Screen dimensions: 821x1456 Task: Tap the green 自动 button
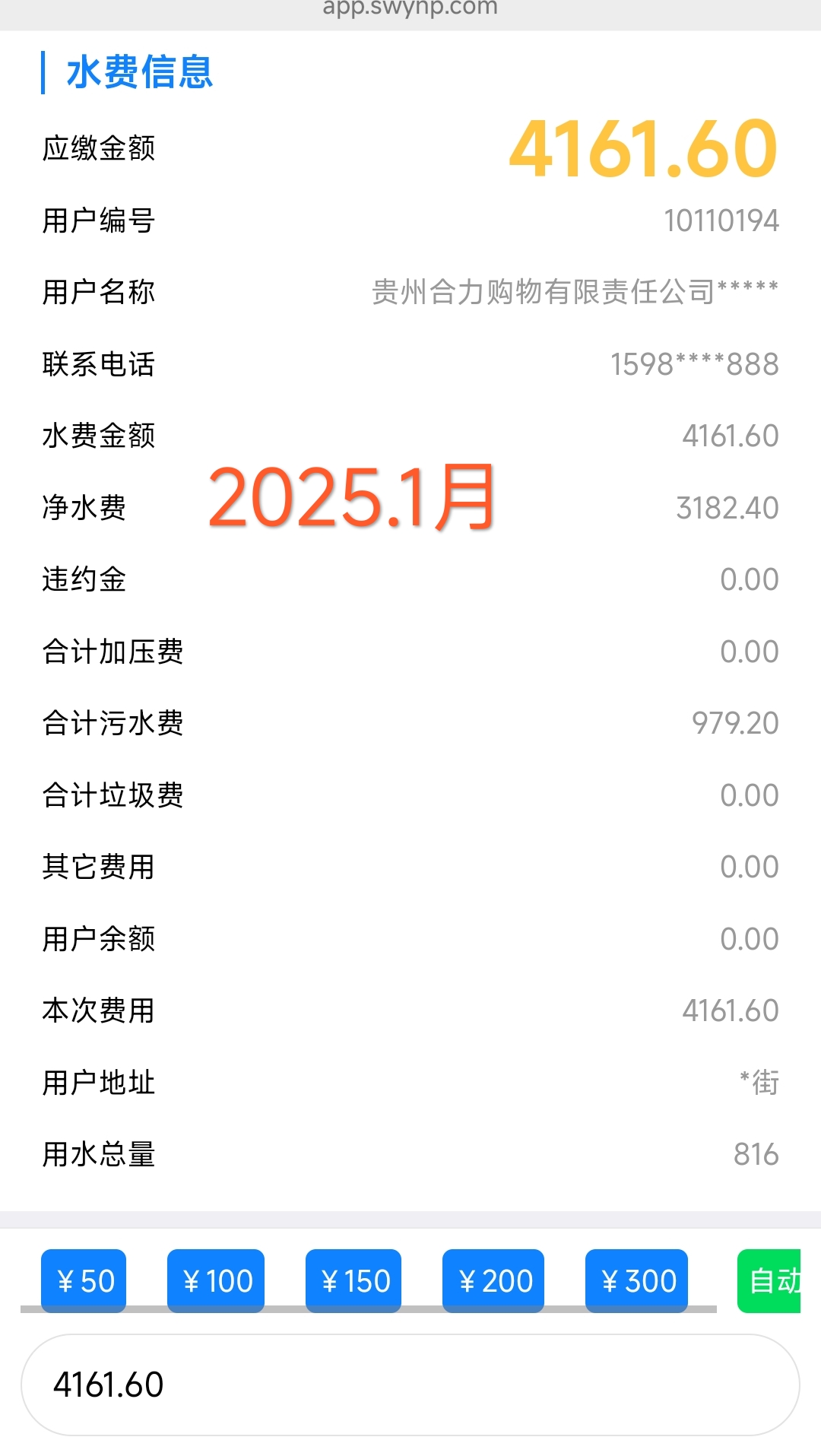tap(769, 1280)
